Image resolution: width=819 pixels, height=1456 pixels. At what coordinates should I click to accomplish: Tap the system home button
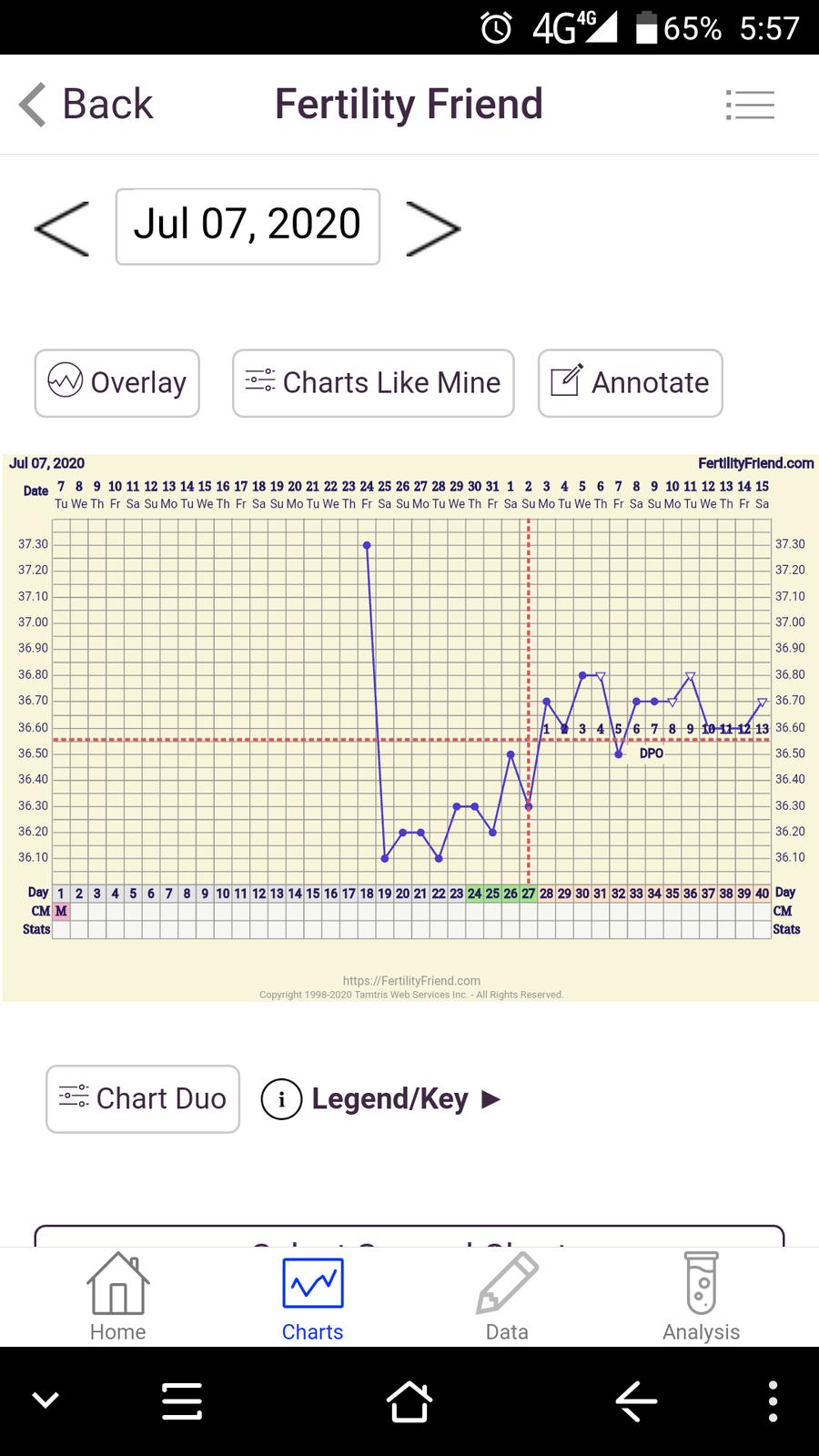(409, 1401)
